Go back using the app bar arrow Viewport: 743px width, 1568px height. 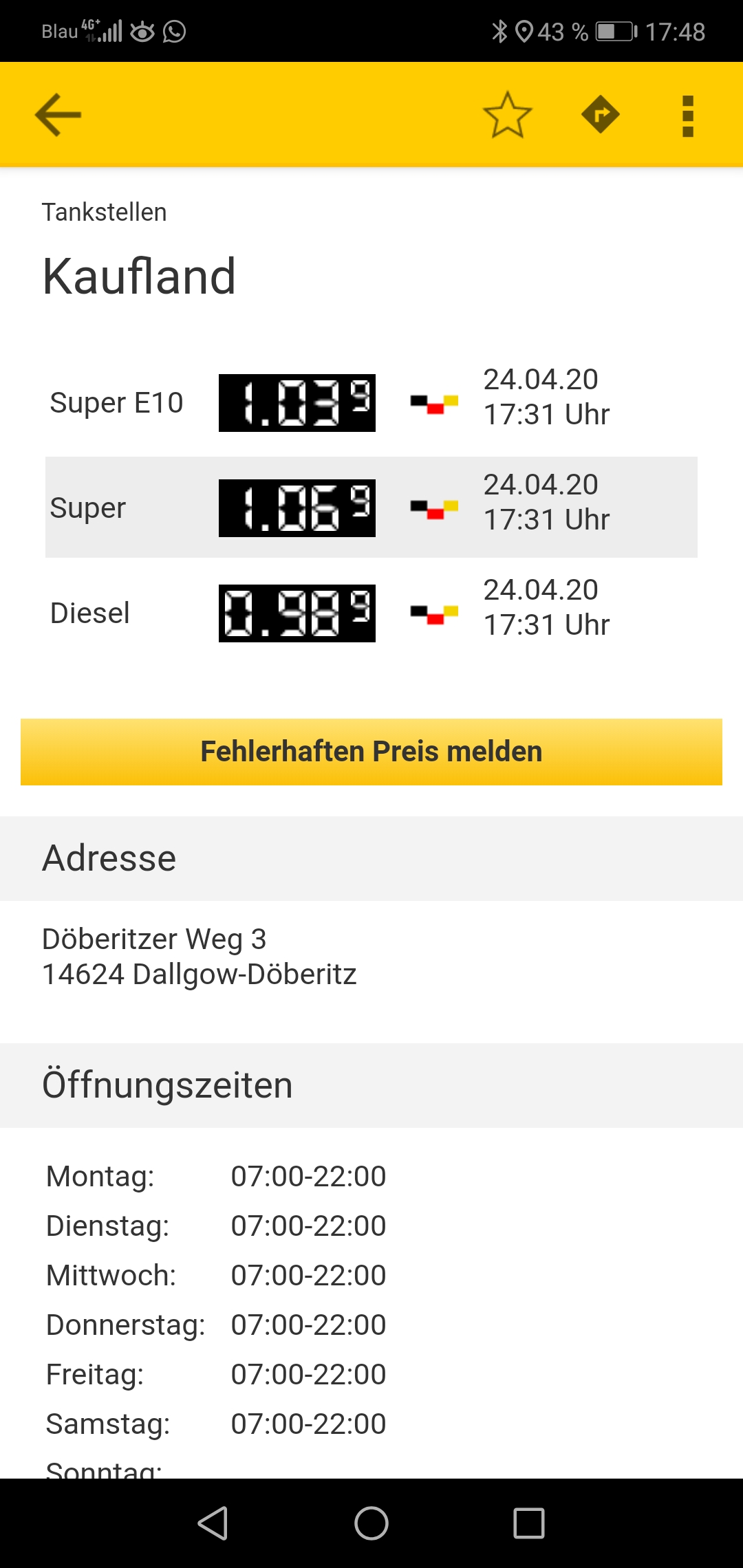[58, 115]
